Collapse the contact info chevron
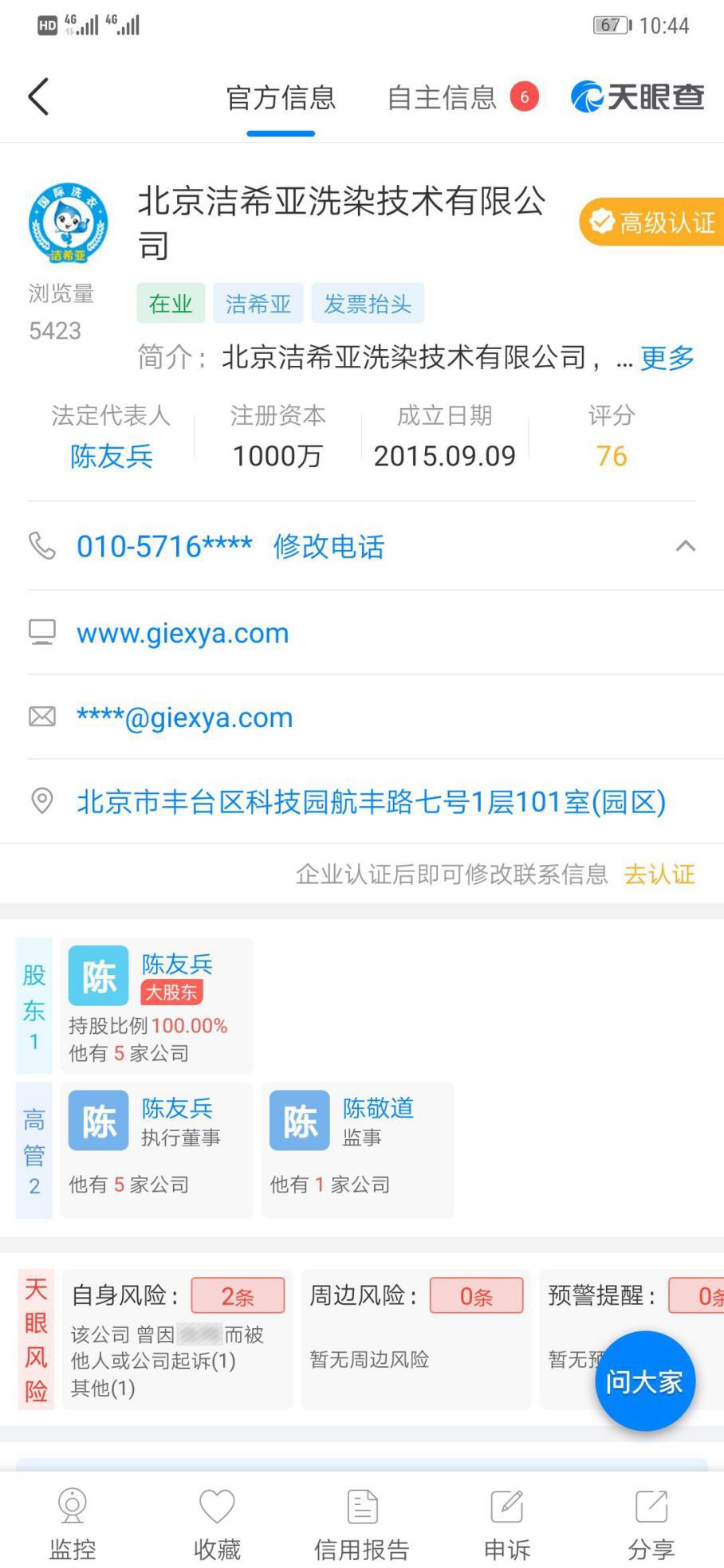Screen dimensions: 724x1568 (686, 546)
